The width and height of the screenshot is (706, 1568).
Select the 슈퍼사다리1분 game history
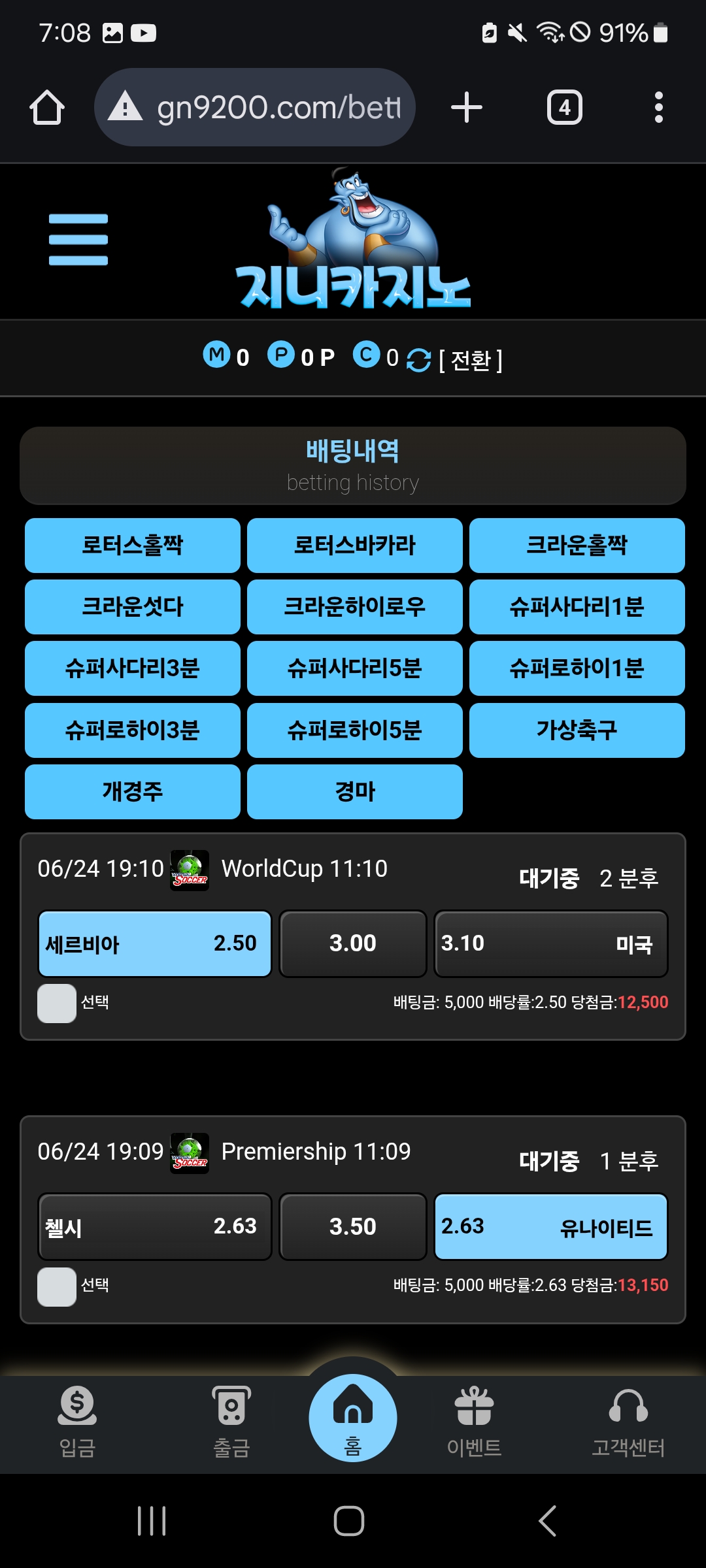(577, 606)
